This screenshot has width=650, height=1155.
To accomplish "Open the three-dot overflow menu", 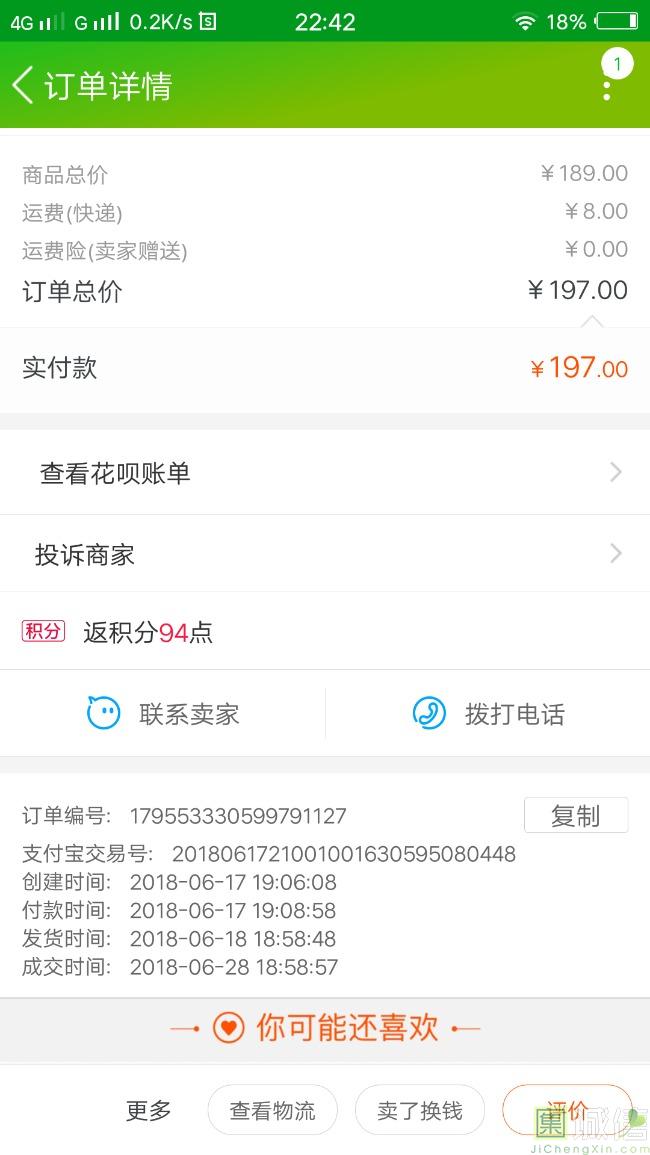I will (607, 86).
